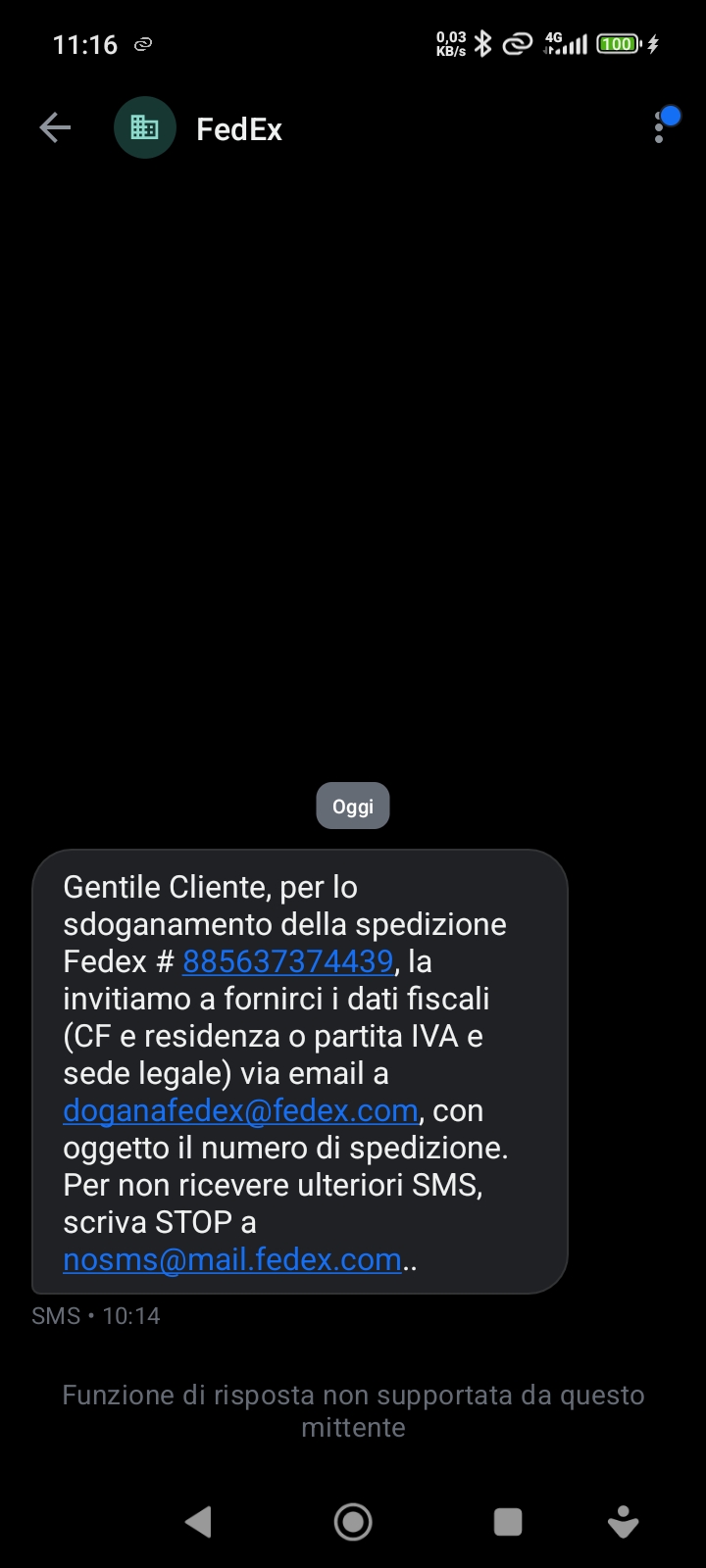Image resolution: width=706 pixels, height=1568 pixels.
Task: Go back to the conversations list
Action: [55, 128]
